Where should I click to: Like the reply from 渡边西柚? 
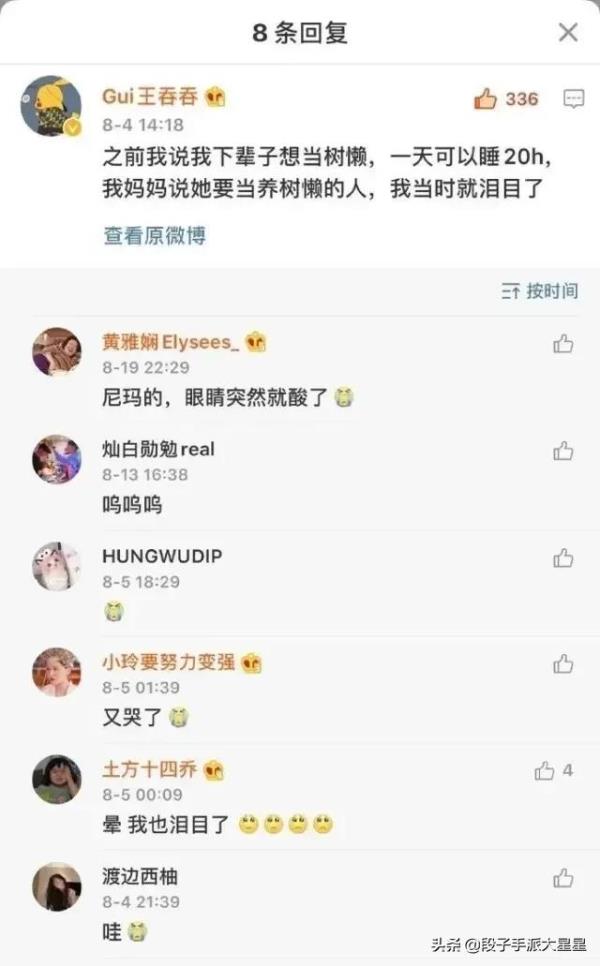(563, 878)
